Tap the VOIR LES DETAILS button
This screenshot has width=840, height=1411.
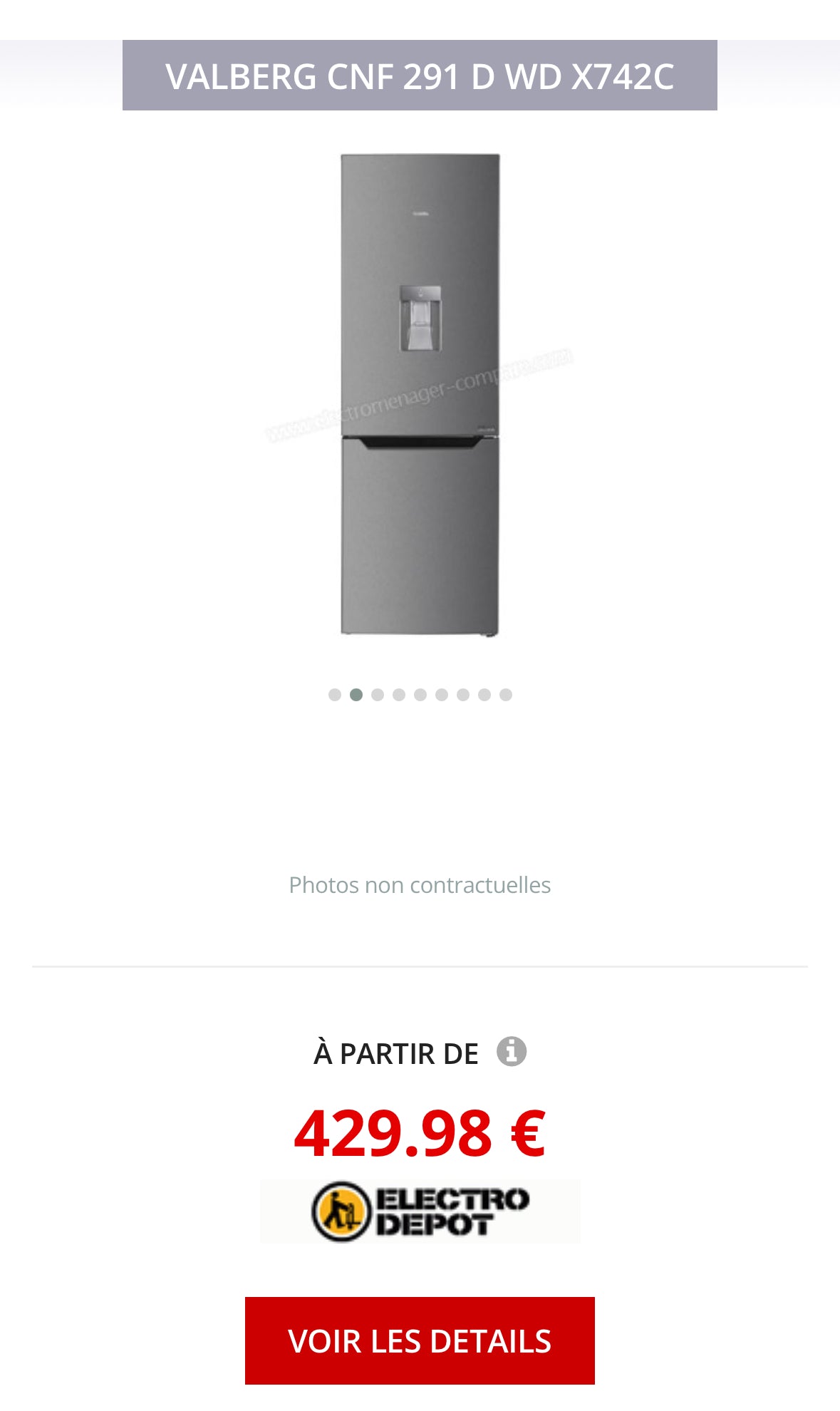pyautogui.click(x=420, y=1340)
